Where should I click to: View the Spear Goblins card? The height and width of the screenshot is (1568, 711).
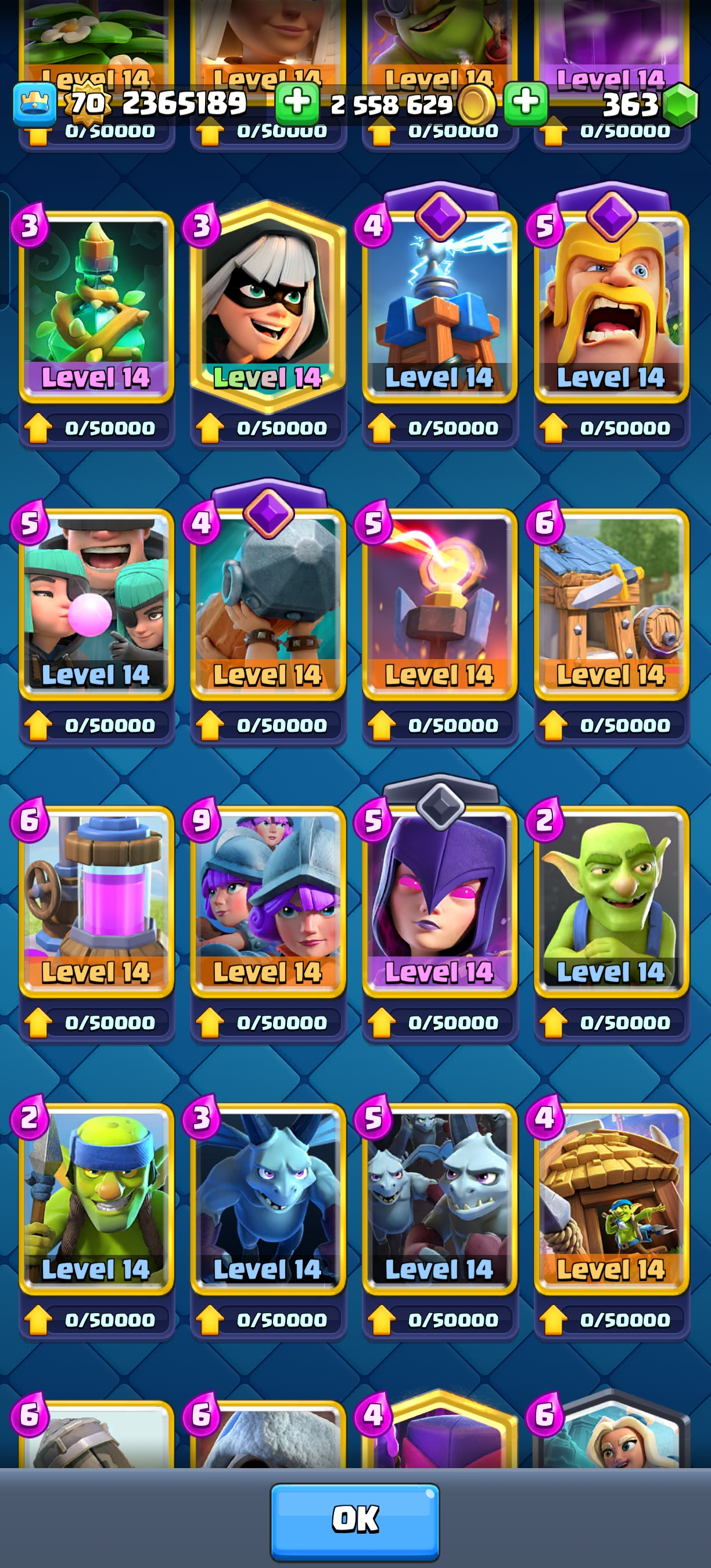96,1197
